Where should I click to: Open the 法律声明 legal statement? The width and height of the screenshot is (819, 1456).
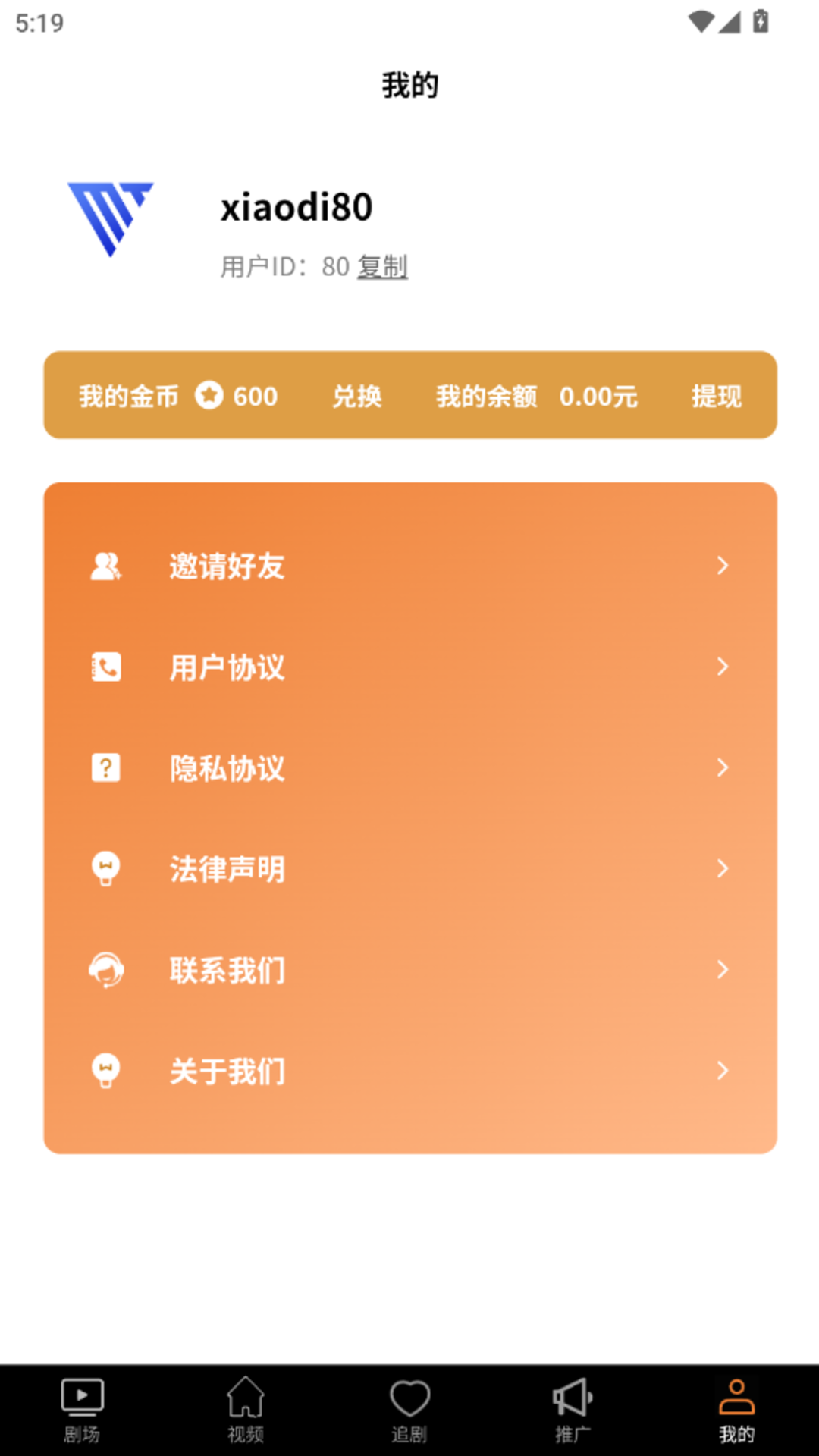[x=409, y=869]
